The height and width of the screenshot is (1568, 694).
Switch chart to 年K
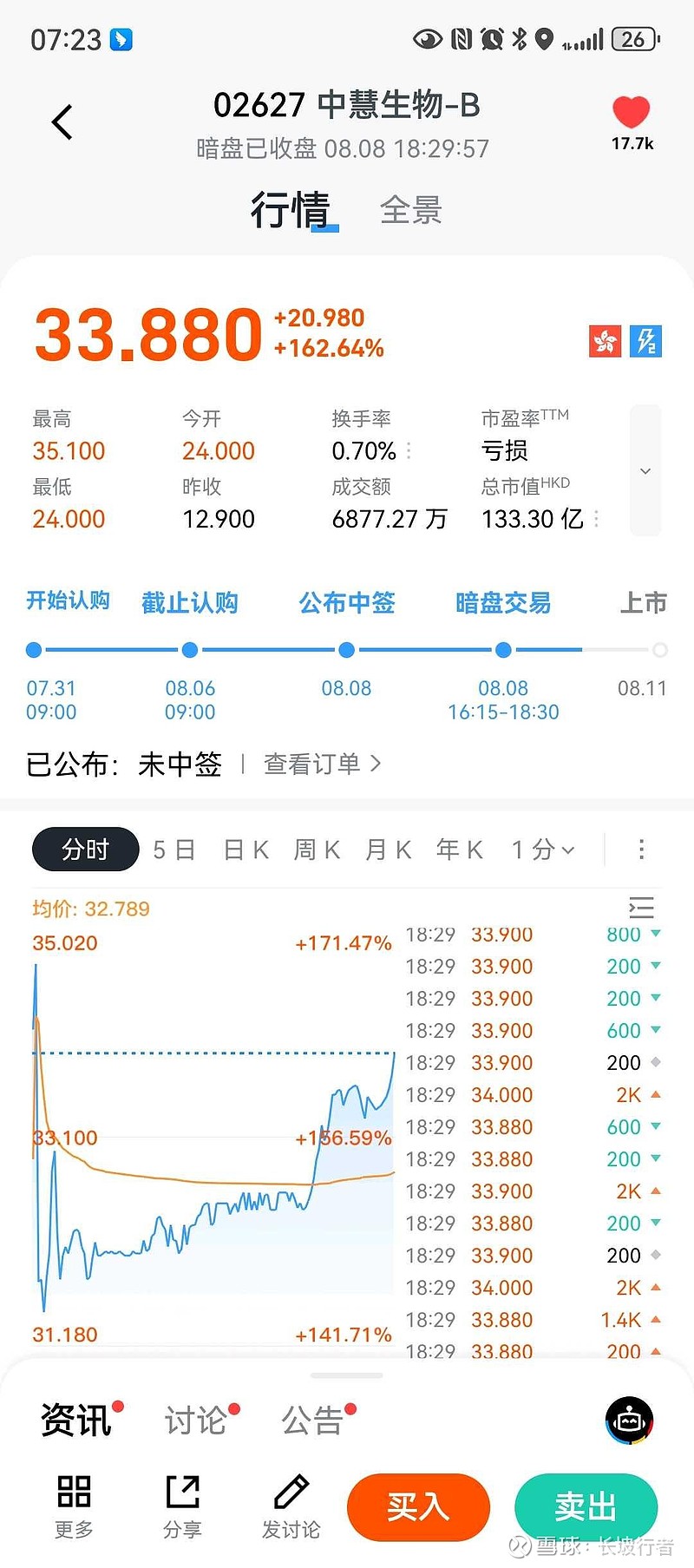tap(459, 850)
